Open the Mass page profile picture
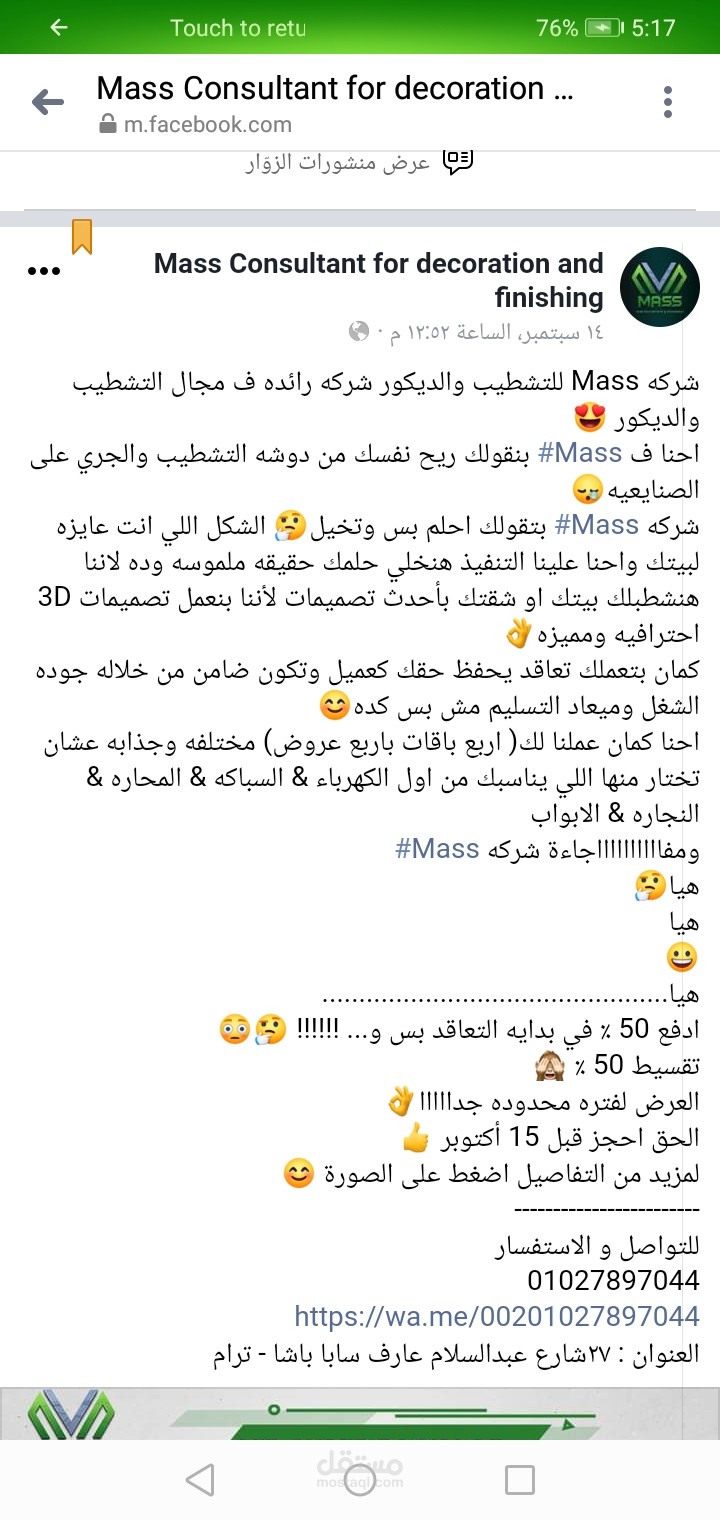 (x=659, y=288)
